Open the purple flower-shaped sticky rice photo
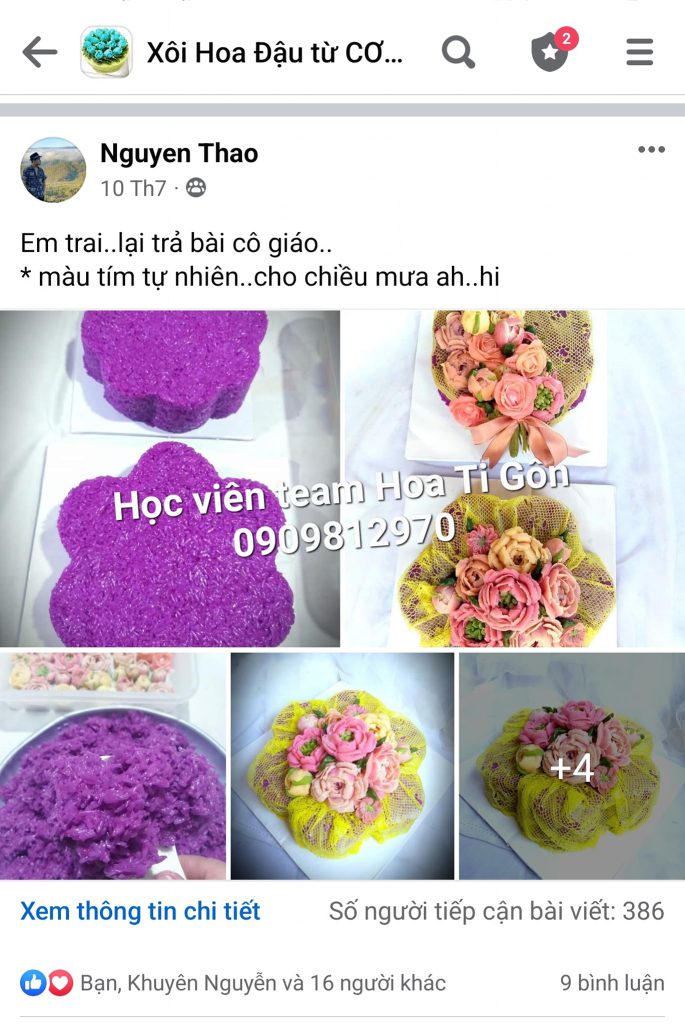Screen dimensions: 685x1024 click(x=170, y=478)
